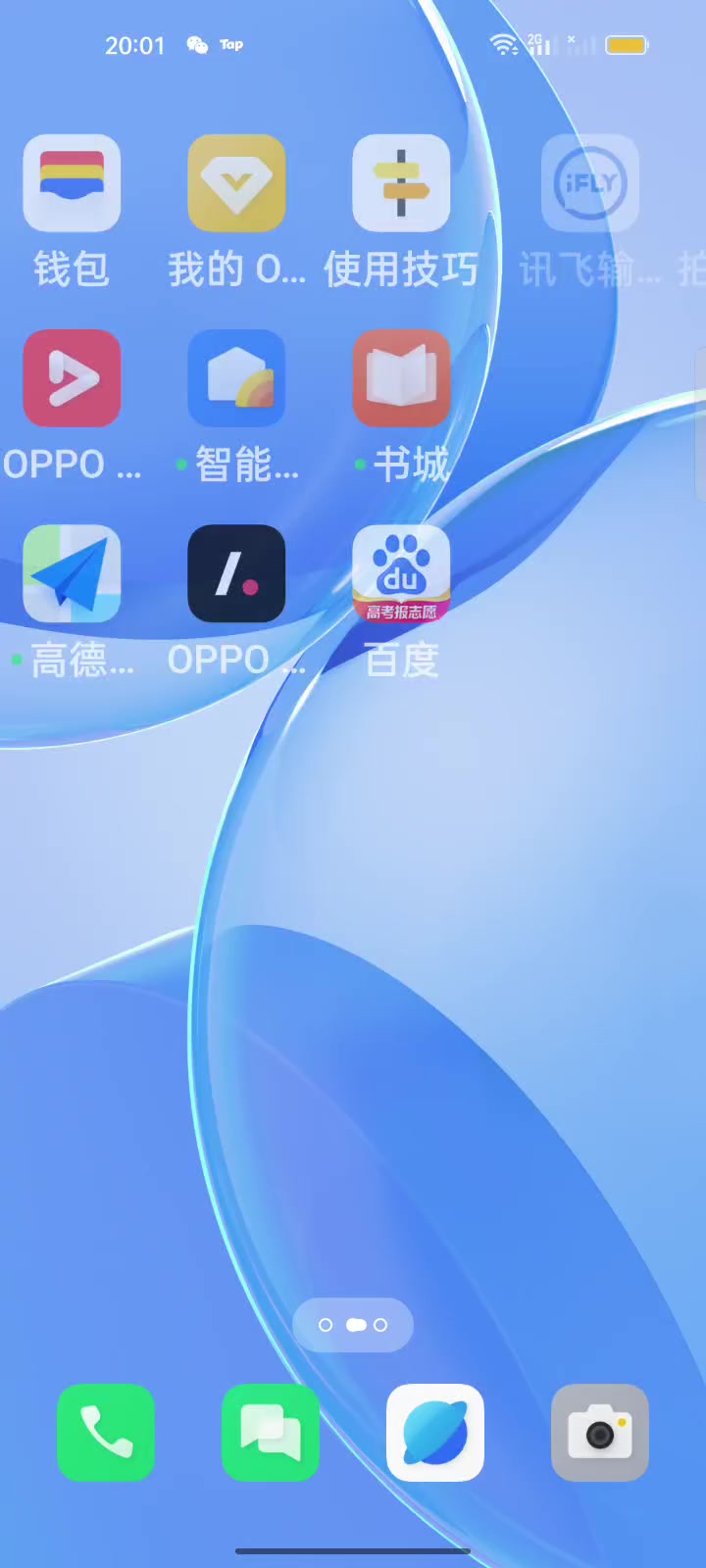Viewport: 706px width, 1568px height.
Task: Open the 钱包 wallet app
Action: pos(72,183)
